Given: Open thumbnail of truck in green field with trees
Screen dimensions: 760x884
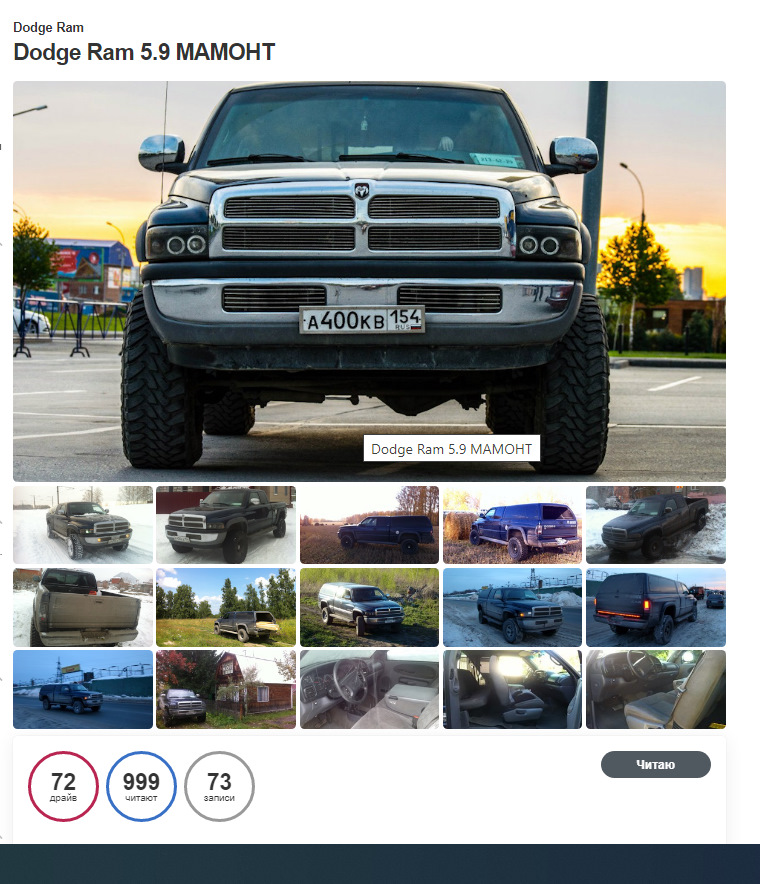Looking at the screenshot, I should click(x=226, y=607).
